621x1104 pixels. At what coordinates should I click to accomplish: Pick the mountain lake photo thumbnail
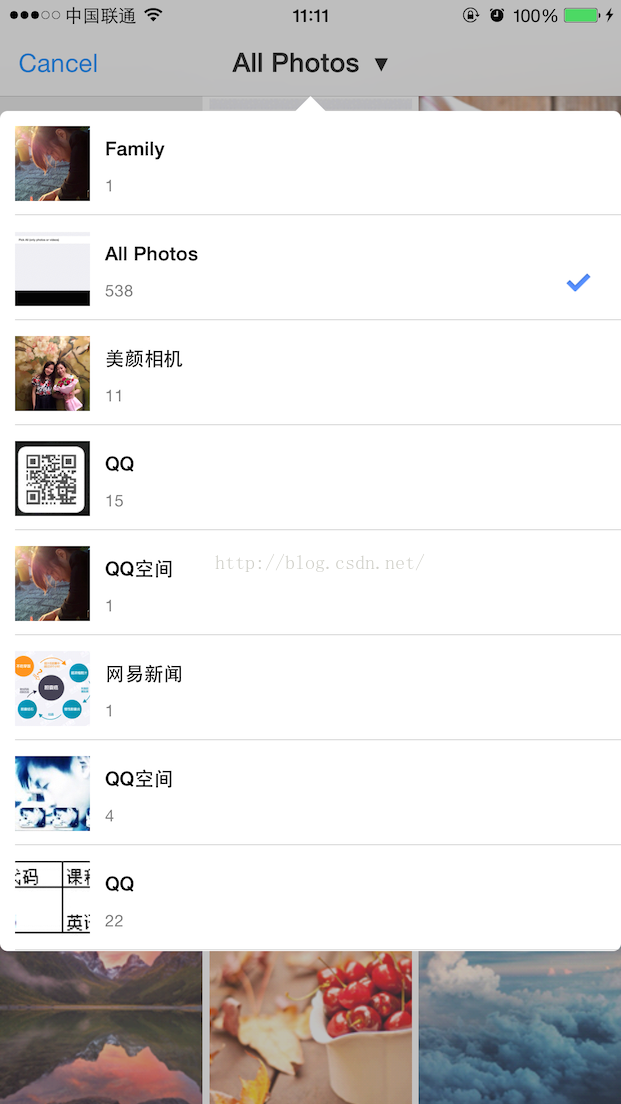tap(101, 1028)
